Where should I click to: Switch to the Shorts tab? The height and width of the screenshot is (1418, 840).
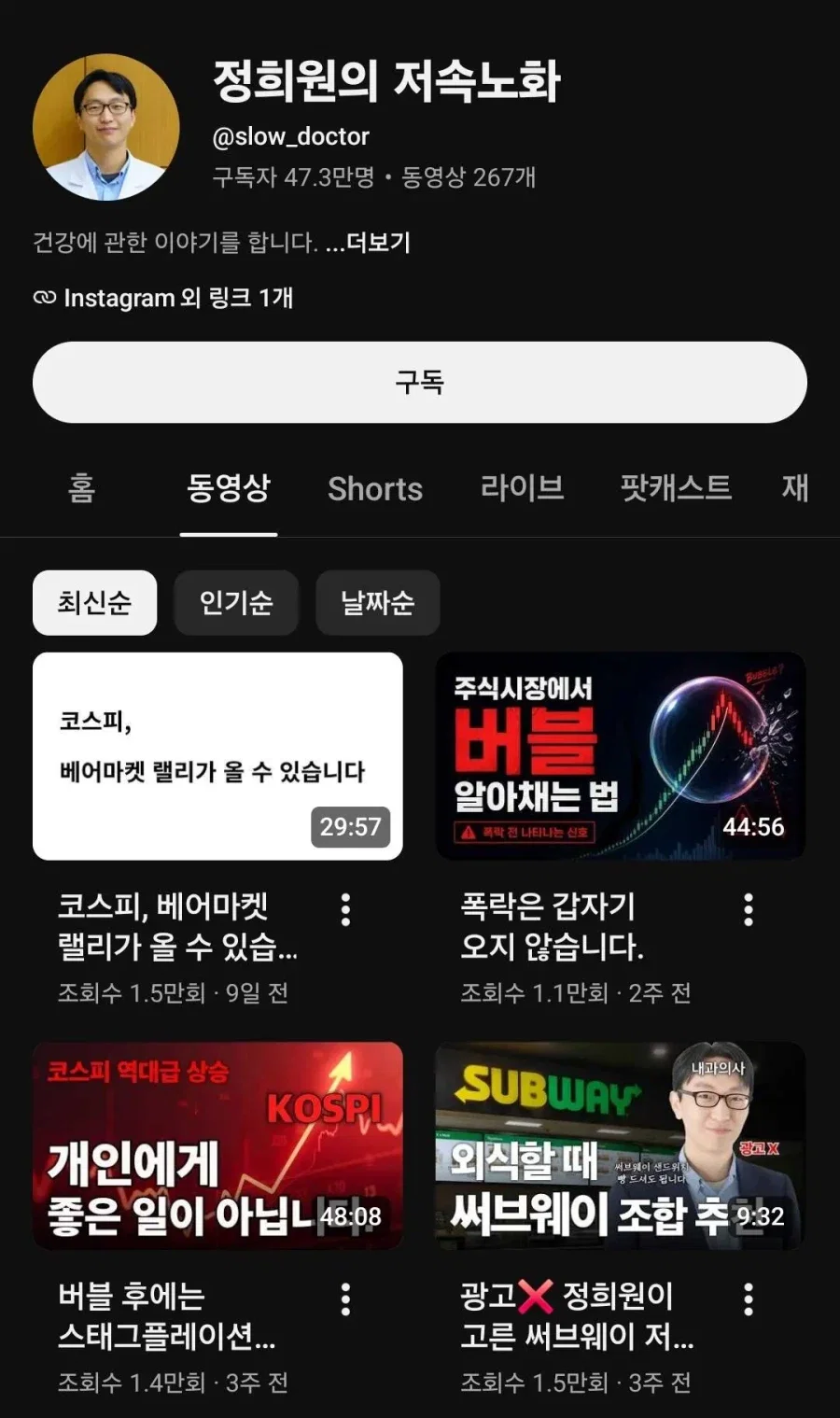pyautogui.click(x=375, y=488)
